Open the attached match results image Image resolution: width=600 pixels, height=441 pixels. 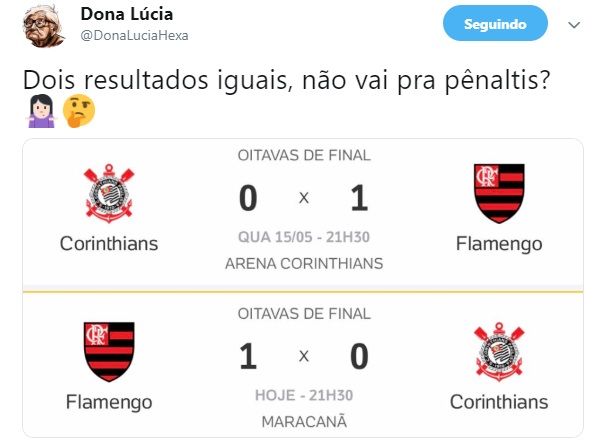click(303, 288)
